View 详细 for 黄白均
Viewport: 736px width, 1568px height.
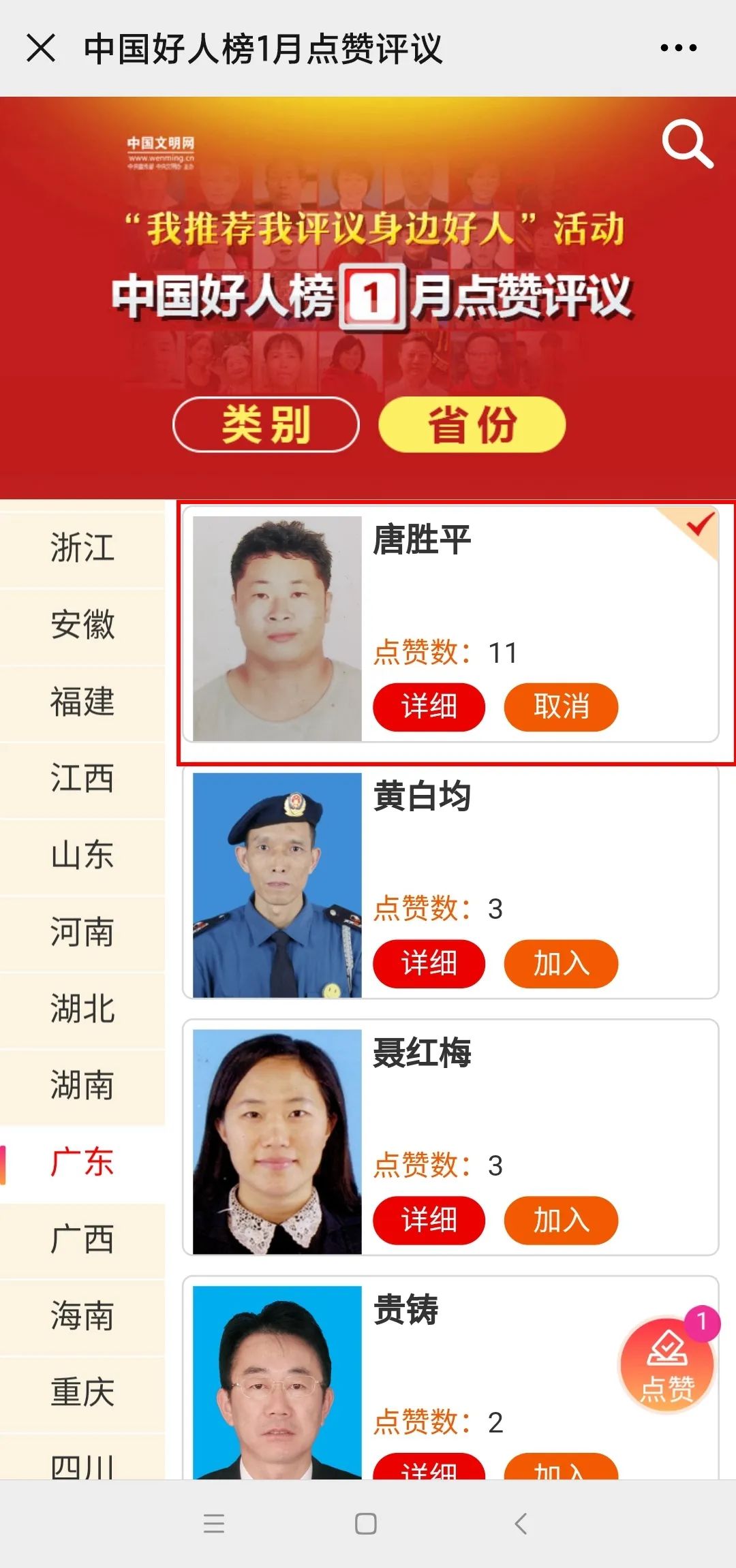(429, 964)
